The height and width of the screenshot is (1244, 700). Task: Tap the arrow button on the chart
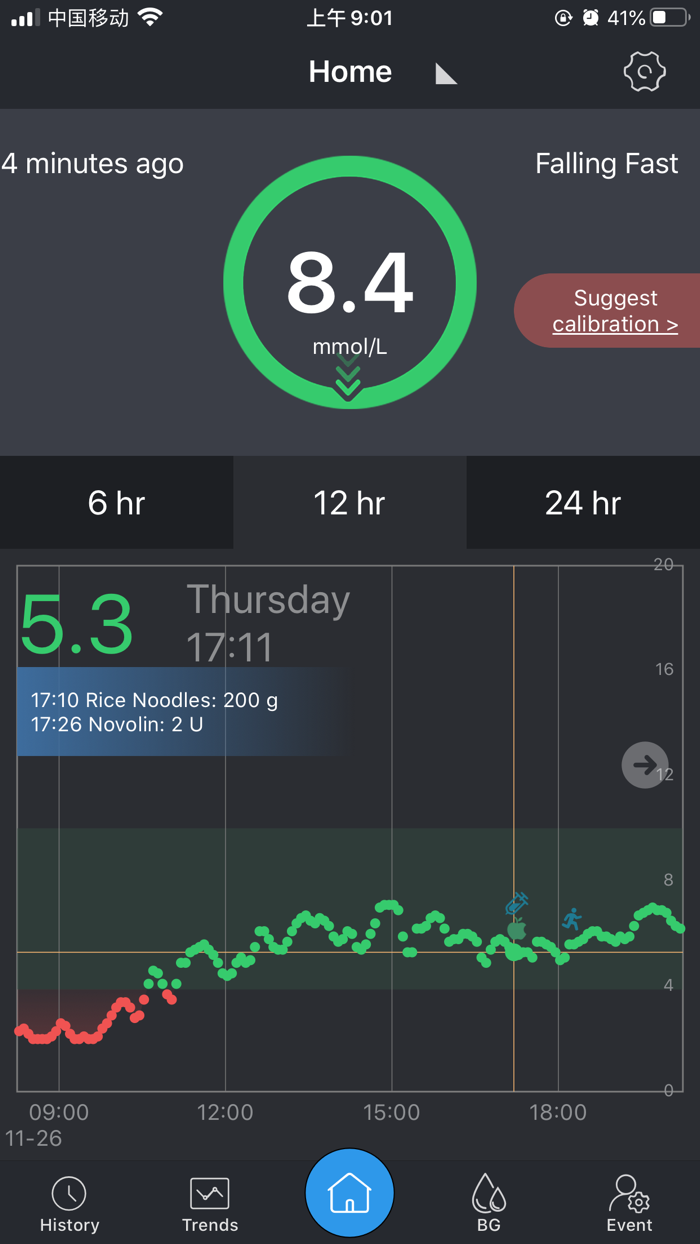coord(645,765)
